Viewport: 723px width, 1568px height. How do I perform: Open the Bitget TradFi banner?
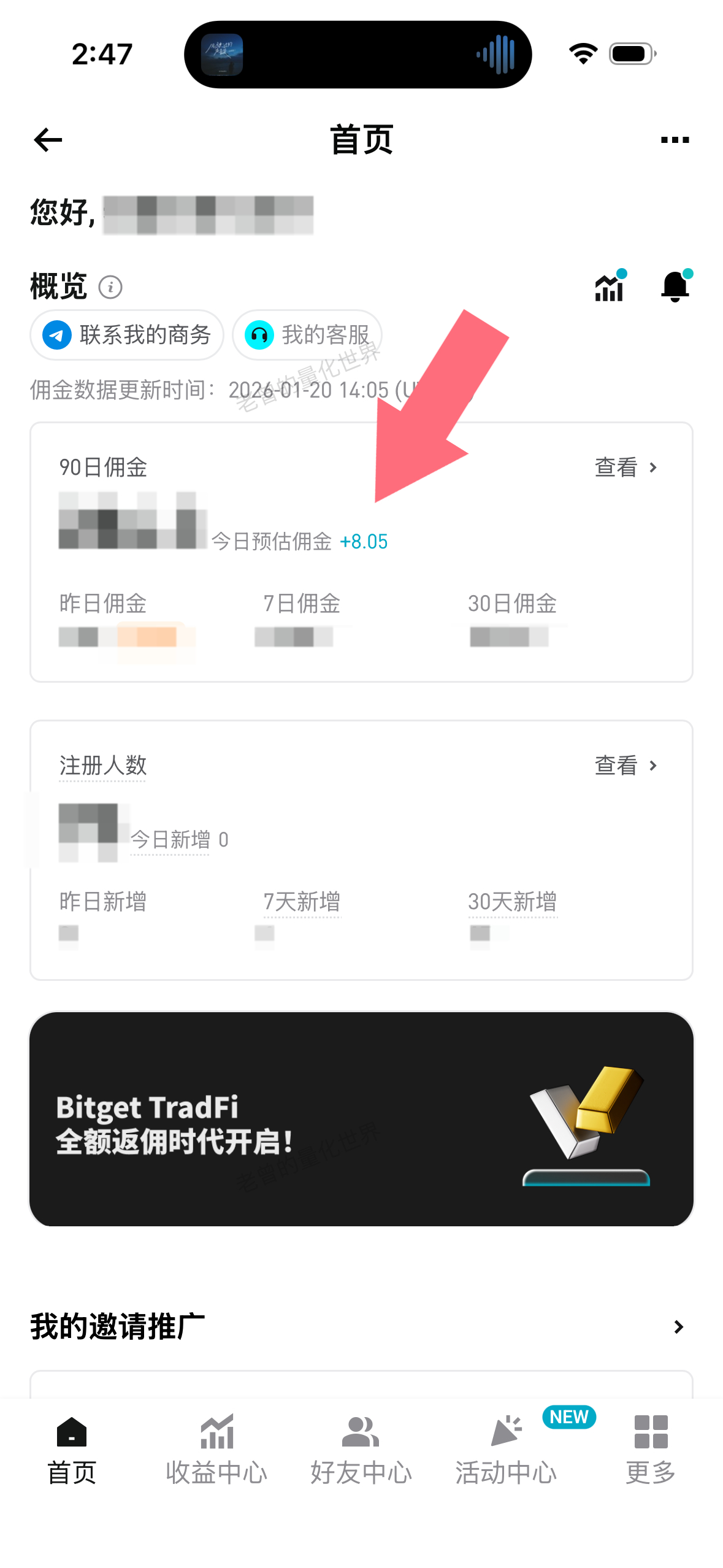click(361, 1119)
